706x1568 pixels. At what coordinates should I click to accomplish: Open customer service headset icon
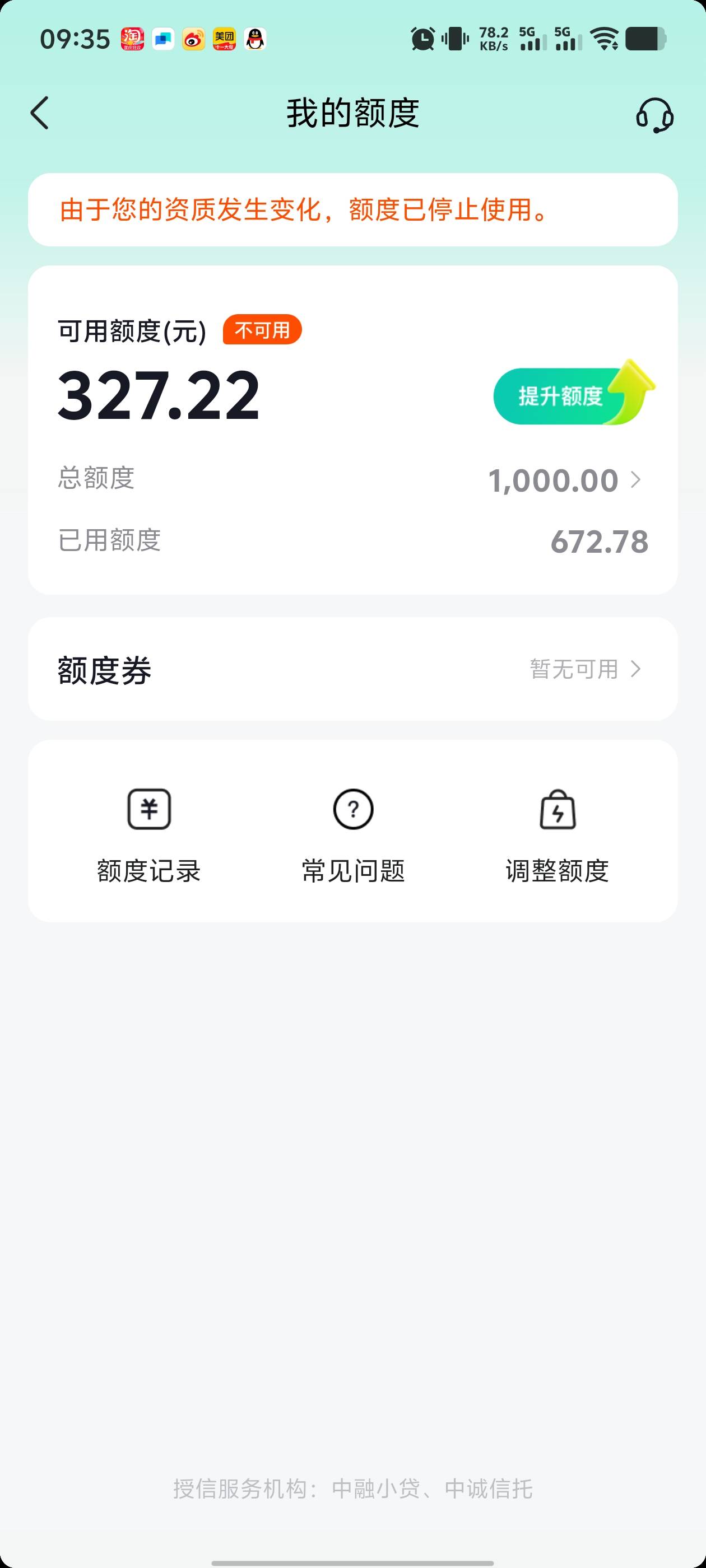(654, 114)
